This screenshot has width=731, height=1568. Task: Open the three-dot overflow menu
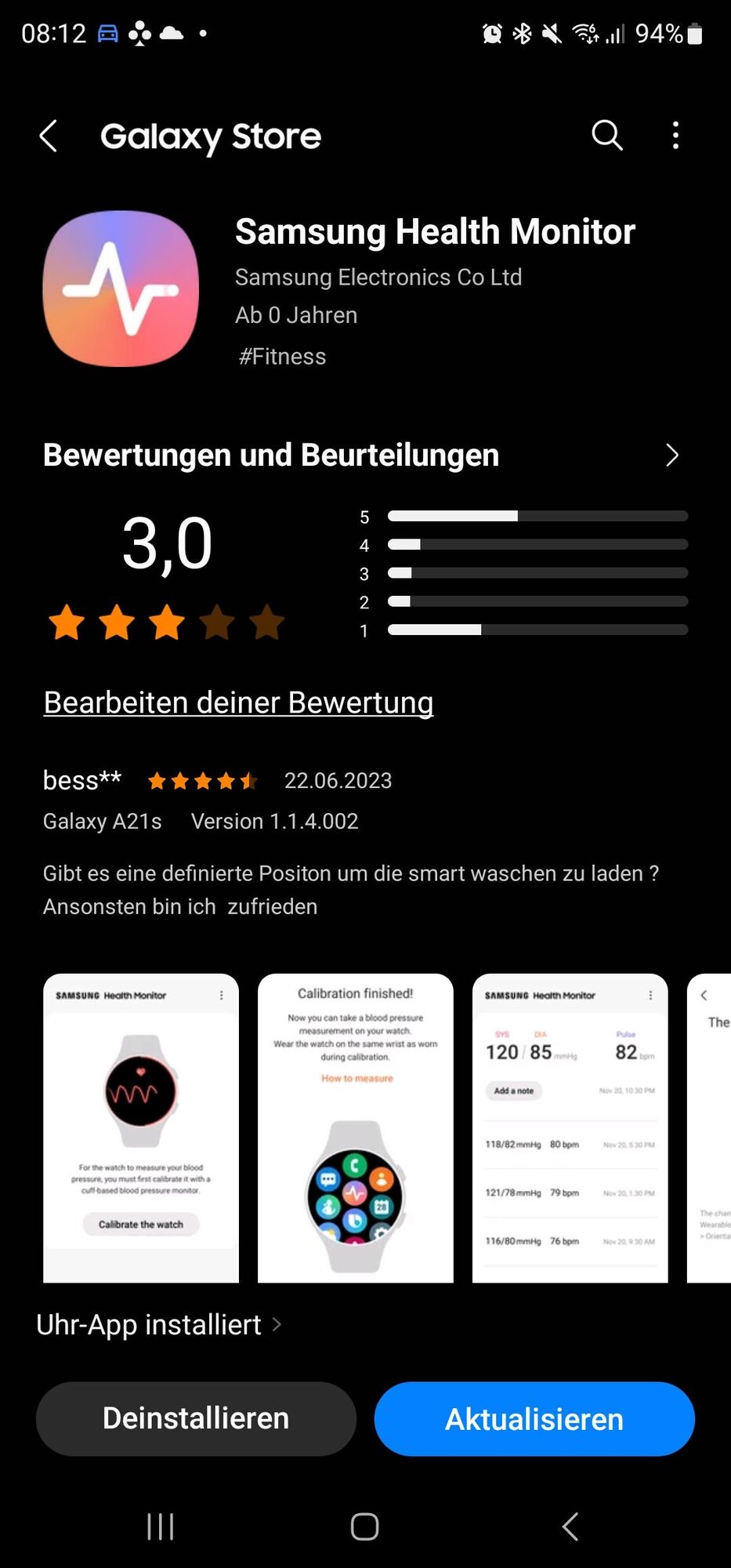pos(675,136)
